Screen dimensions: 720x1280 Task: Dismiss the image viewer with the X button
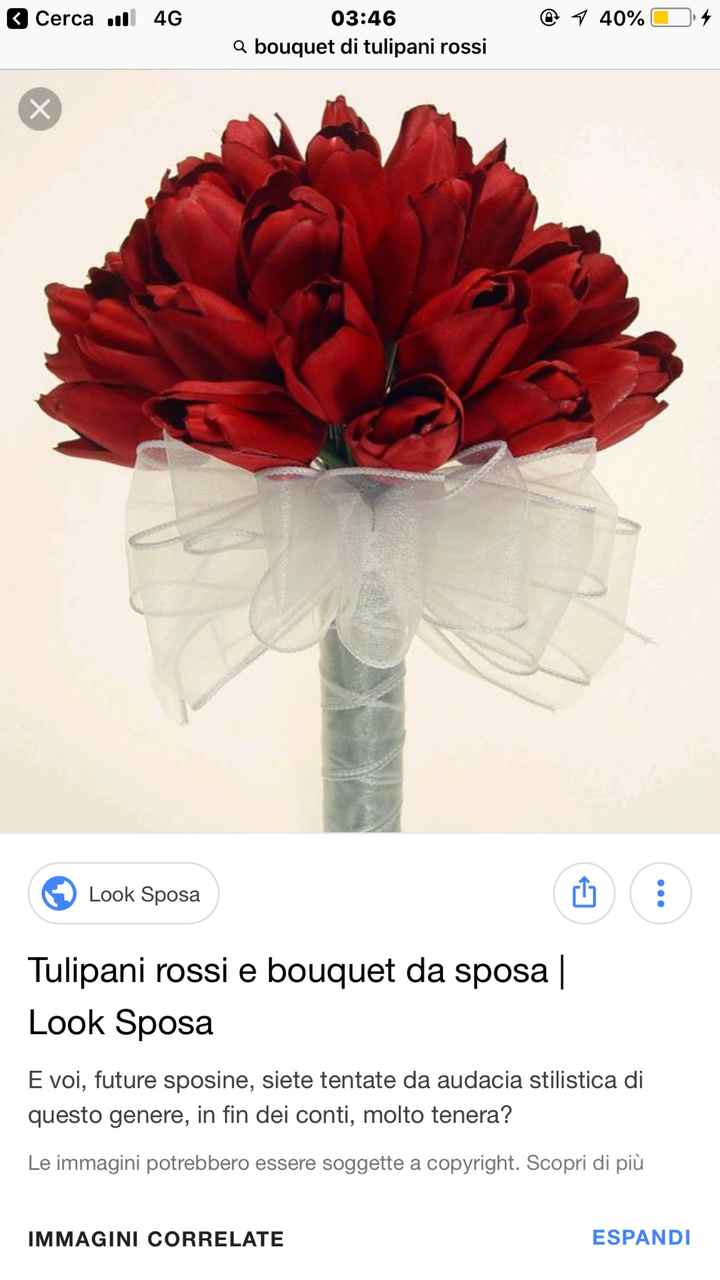[40, 109]
